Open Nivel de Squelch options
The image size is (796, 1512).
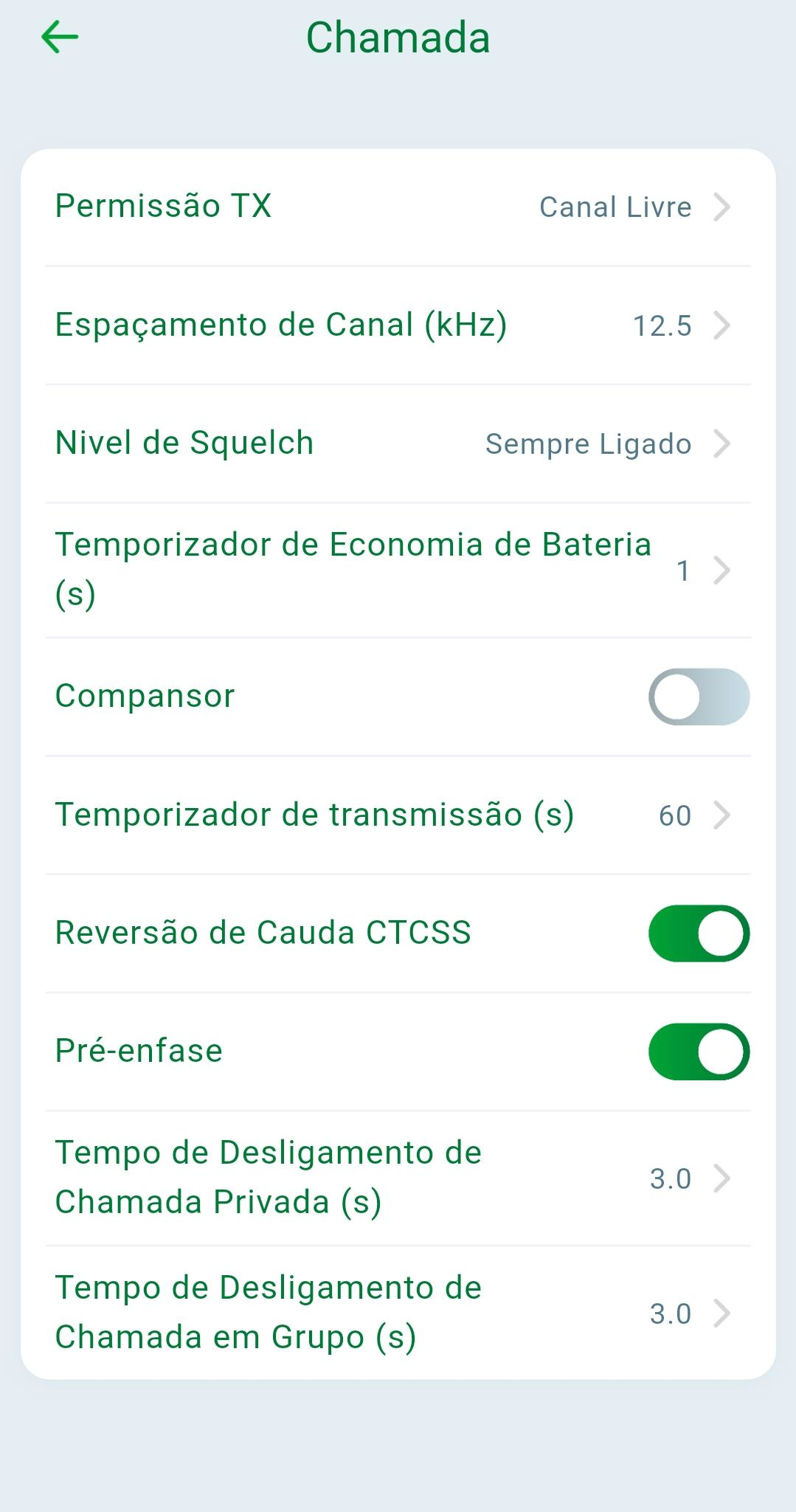point(398,443)
